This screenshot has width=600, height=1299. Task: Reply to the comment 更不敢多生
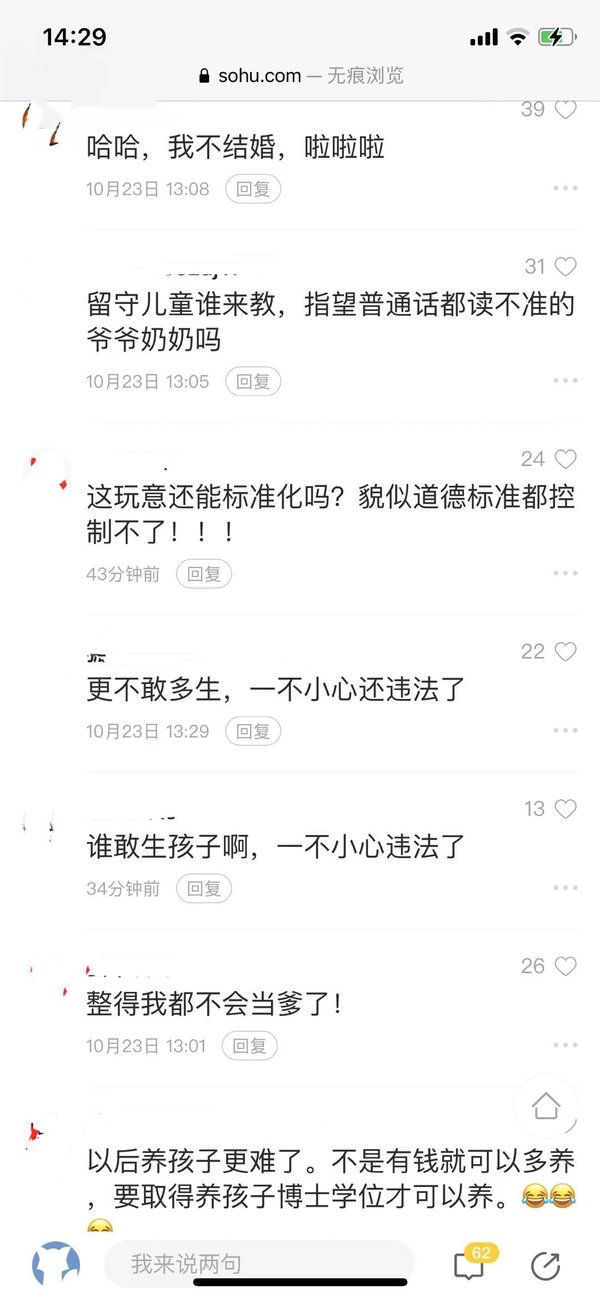(x=253, y=731)
